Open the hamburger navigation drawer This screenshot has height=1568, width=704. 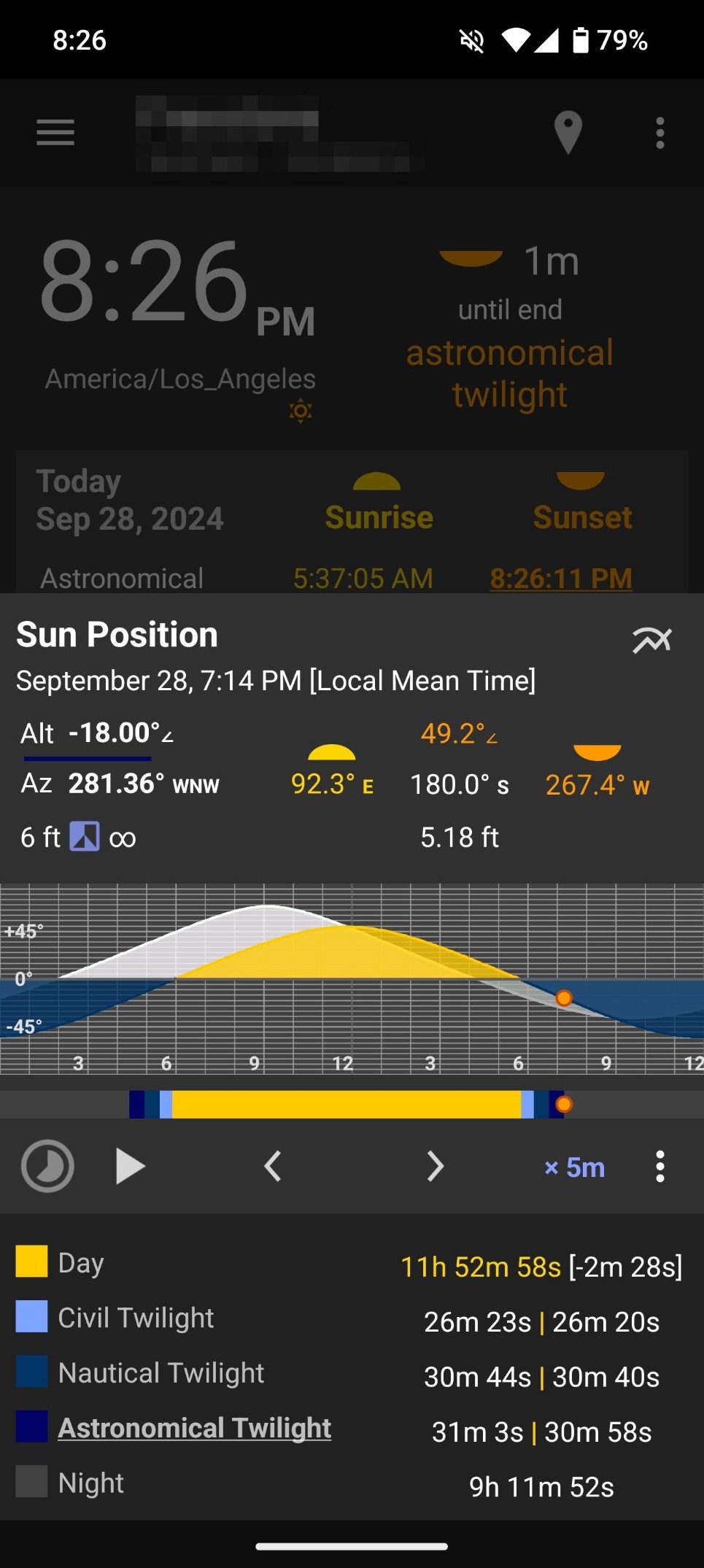[x=55, y=133]
